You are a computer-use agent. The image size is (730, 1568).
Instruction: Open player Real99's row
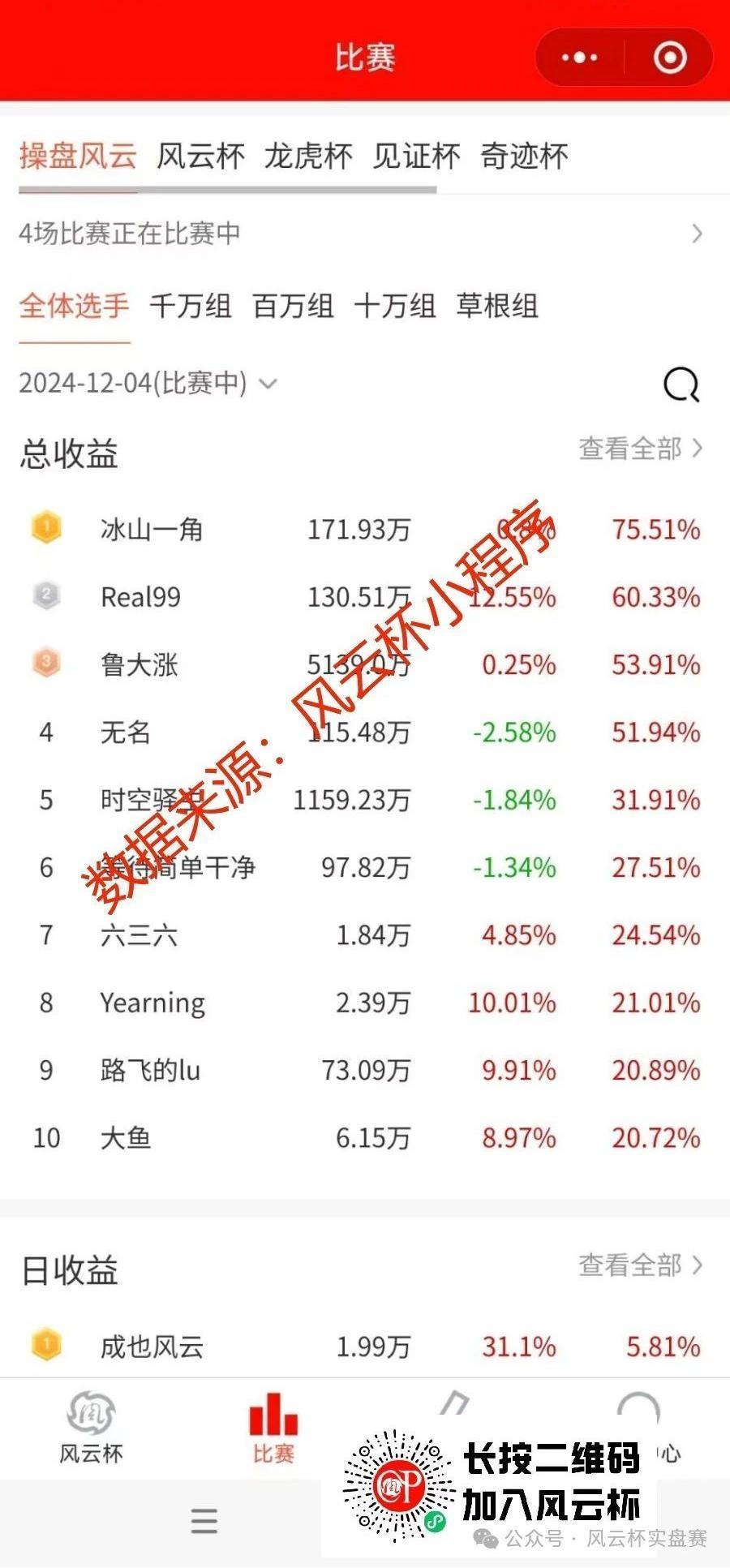click(364, 597)
